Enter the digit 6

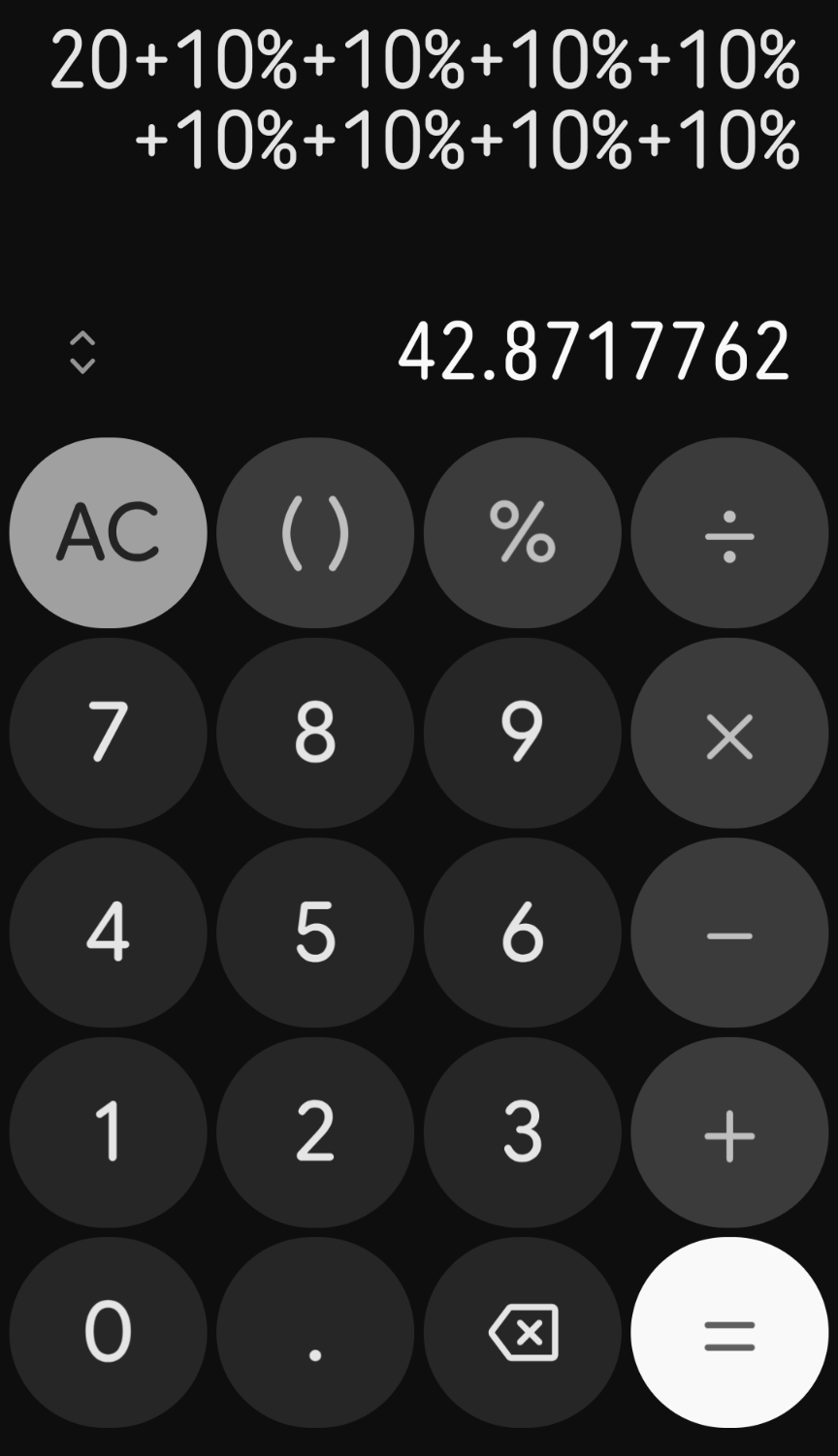tap(522, 933)
